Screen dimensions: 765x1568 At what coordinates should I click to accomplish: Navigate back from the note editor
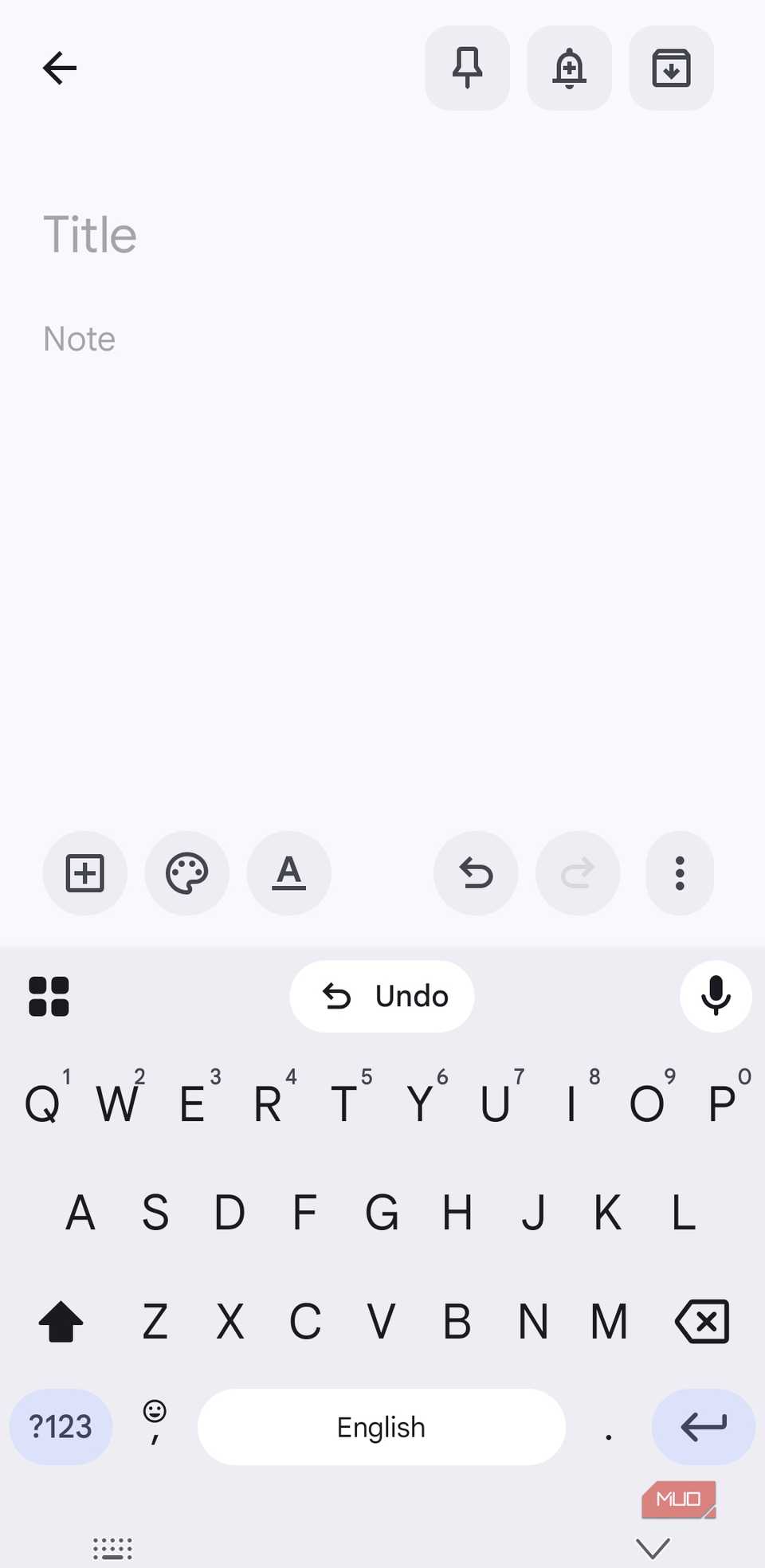pos(58,69)
